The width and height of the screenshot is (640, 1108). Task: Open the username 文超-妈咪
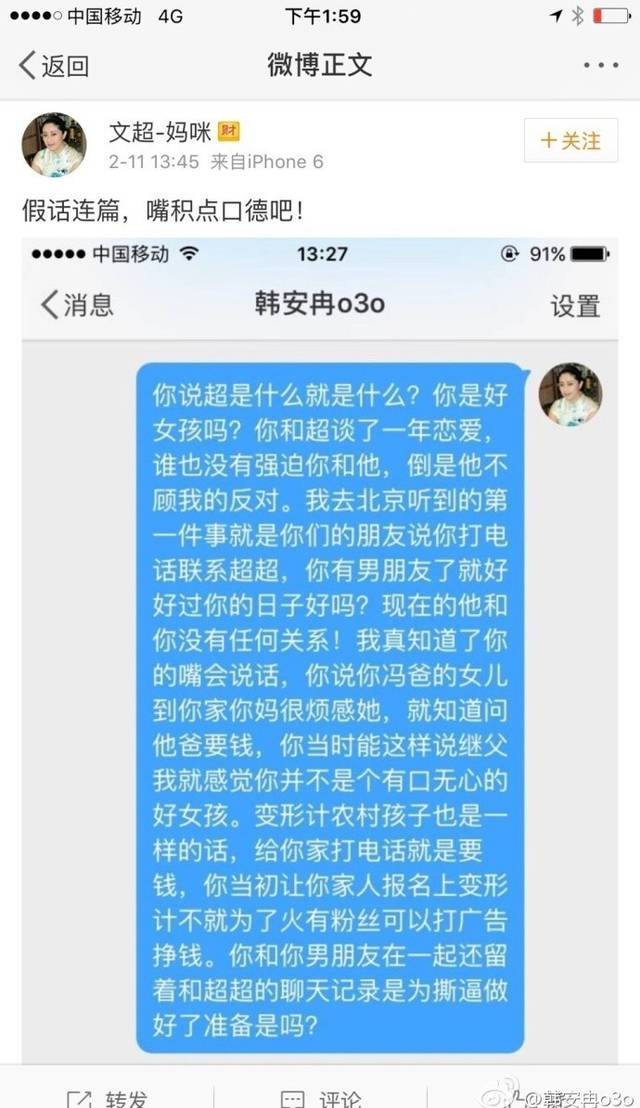click(x=160, y=131)
